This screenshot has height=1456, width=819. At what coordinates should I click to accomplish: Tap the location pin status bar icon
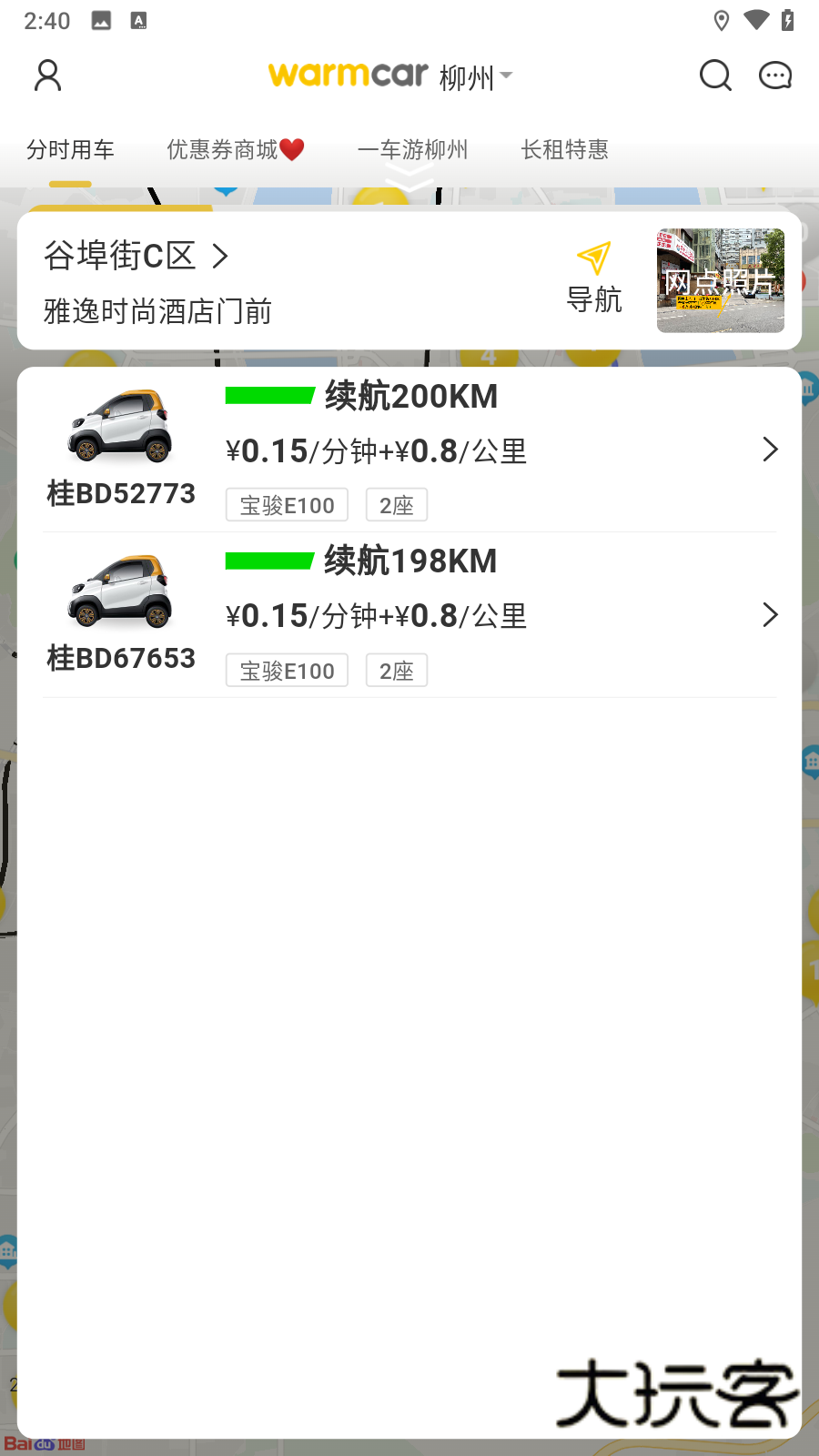[722, 20]
